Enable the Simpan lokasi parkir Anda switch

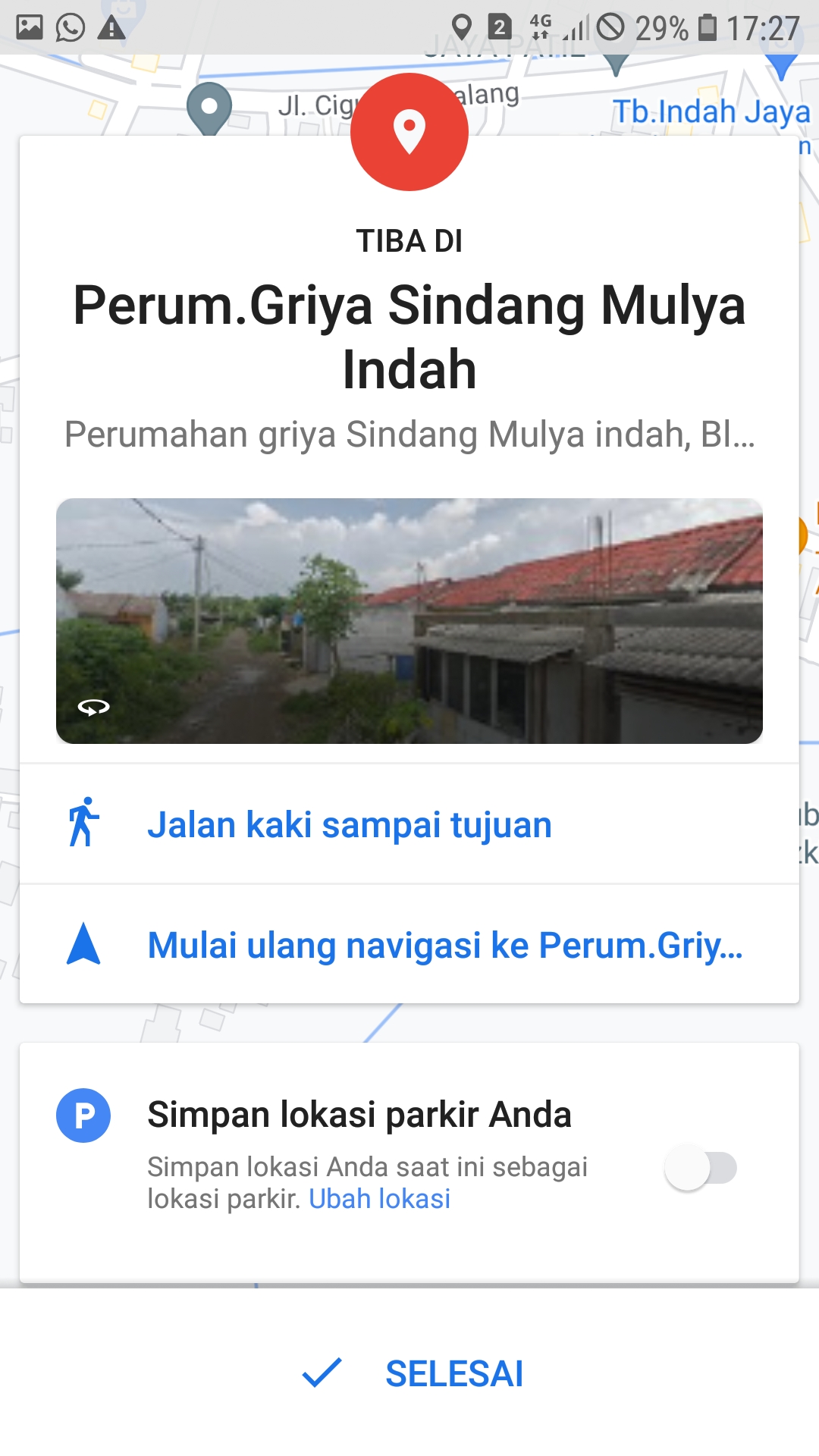[700, 1168]
